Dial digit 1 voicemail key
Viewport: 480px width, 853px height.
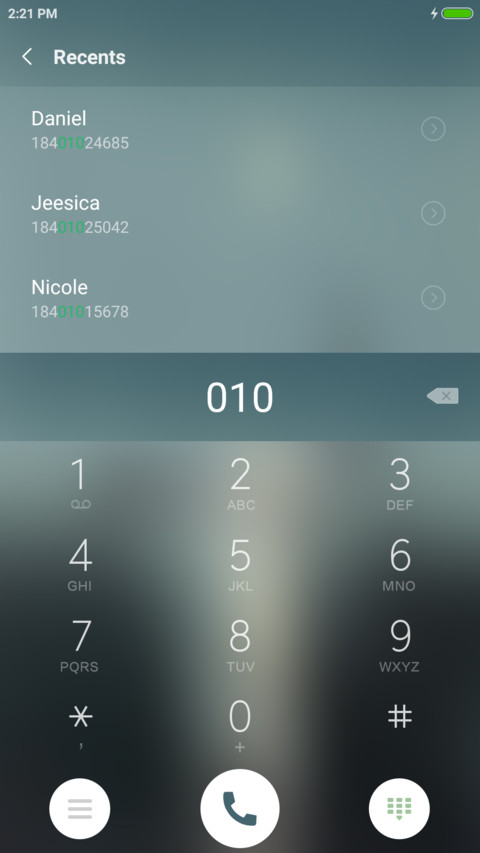point(80,483)
